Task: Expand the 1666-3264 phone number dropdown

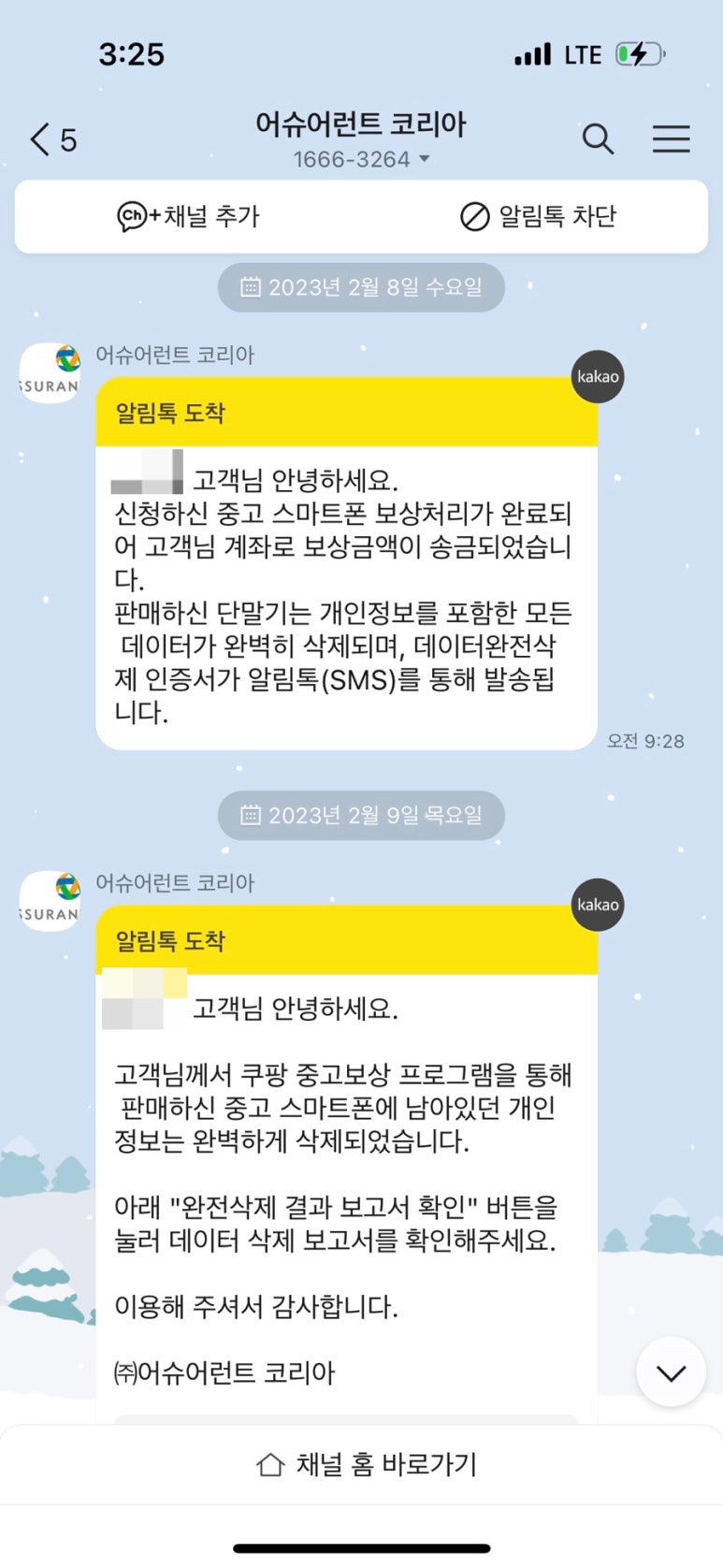Action: pos(361,160)
